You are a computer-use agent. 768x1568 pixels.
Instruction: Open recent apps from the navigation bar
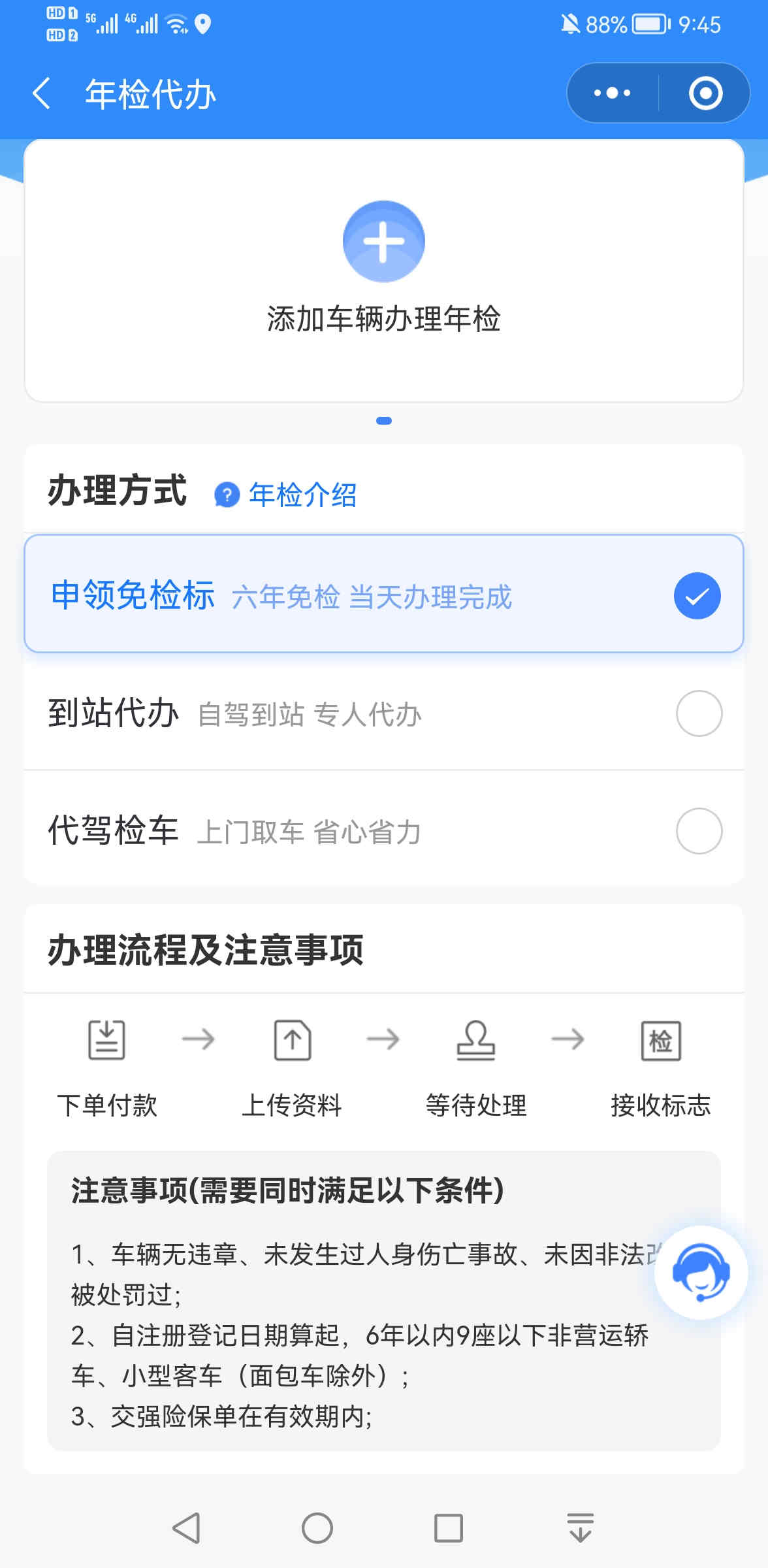[449, 1528]
